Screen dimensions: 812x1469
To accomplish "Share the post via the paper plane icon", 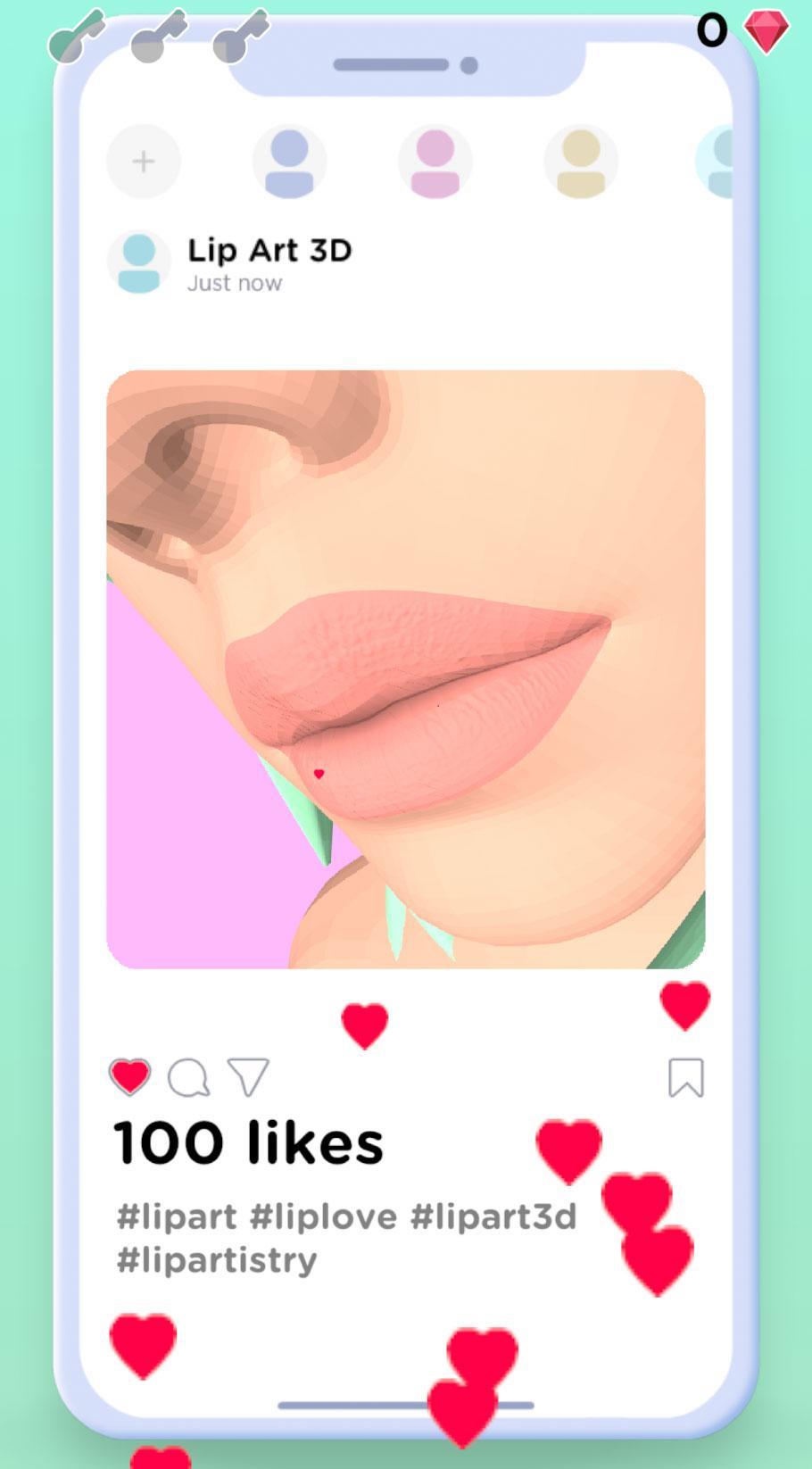I will [x=249, y=1076].
